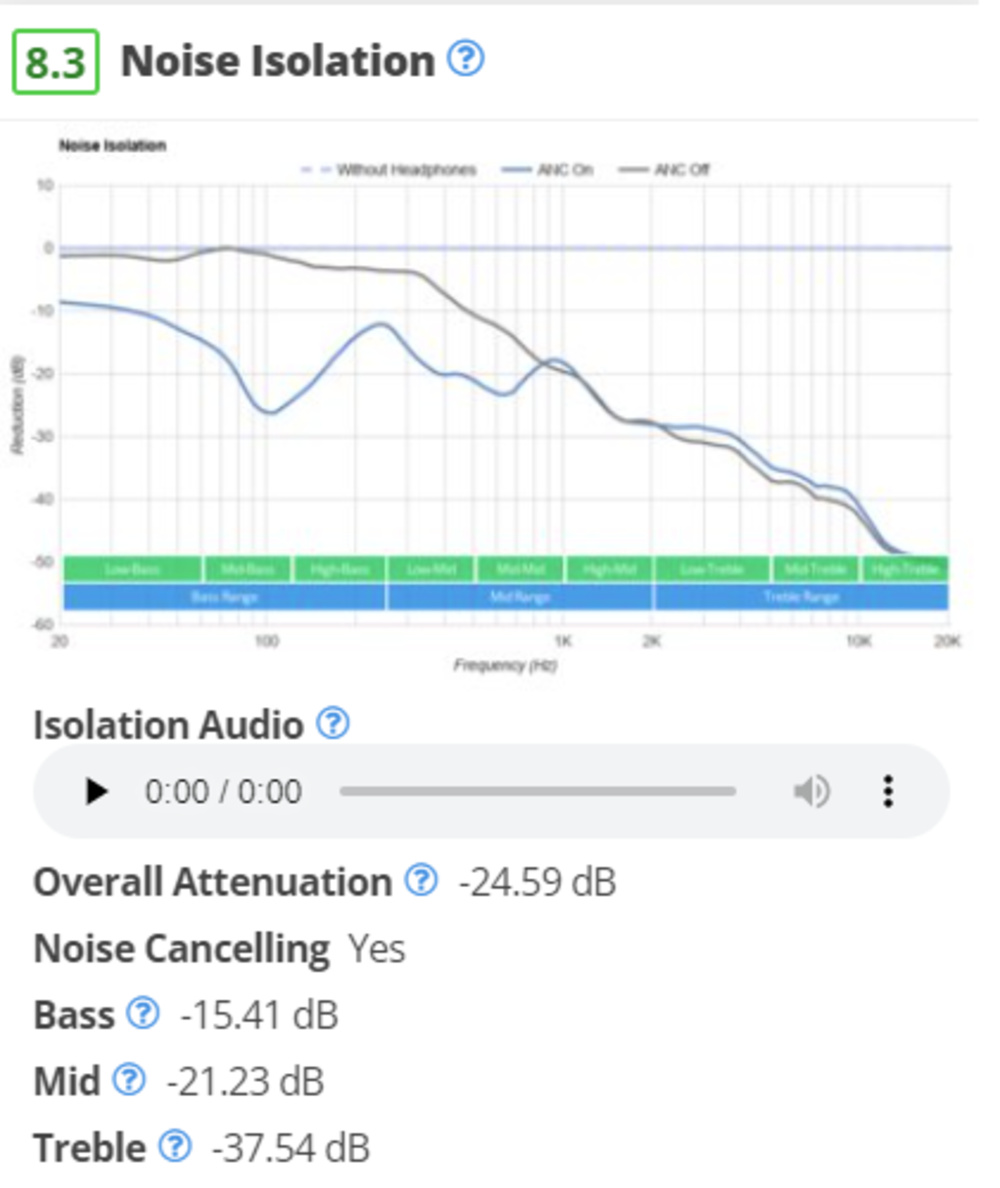Open the audio player's three-dot menu
Image resolution: width=1000 pixels, height=1188 pixels.
point(888,792)
